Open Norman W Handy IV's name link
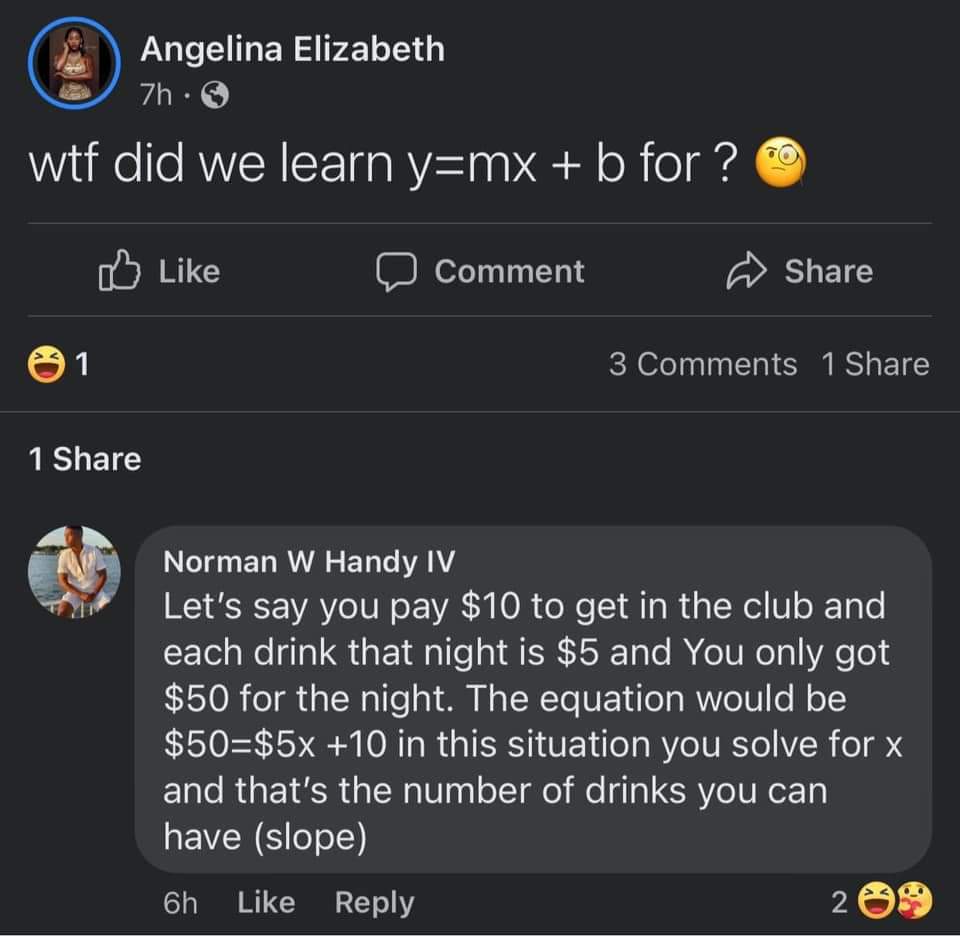Viewport: 960px width, 936px height. point(308,562)
